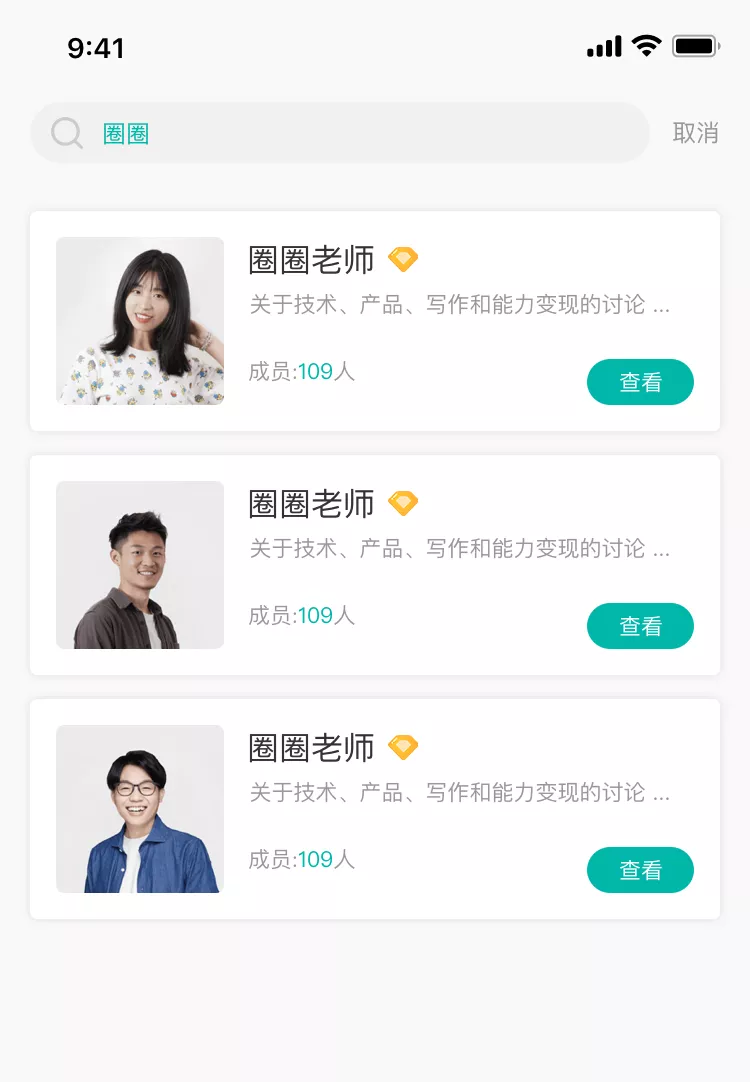Tap 查看 on the brown-jacket man's card
This screenshot has width=750, height=1082.
click(640, 626)
